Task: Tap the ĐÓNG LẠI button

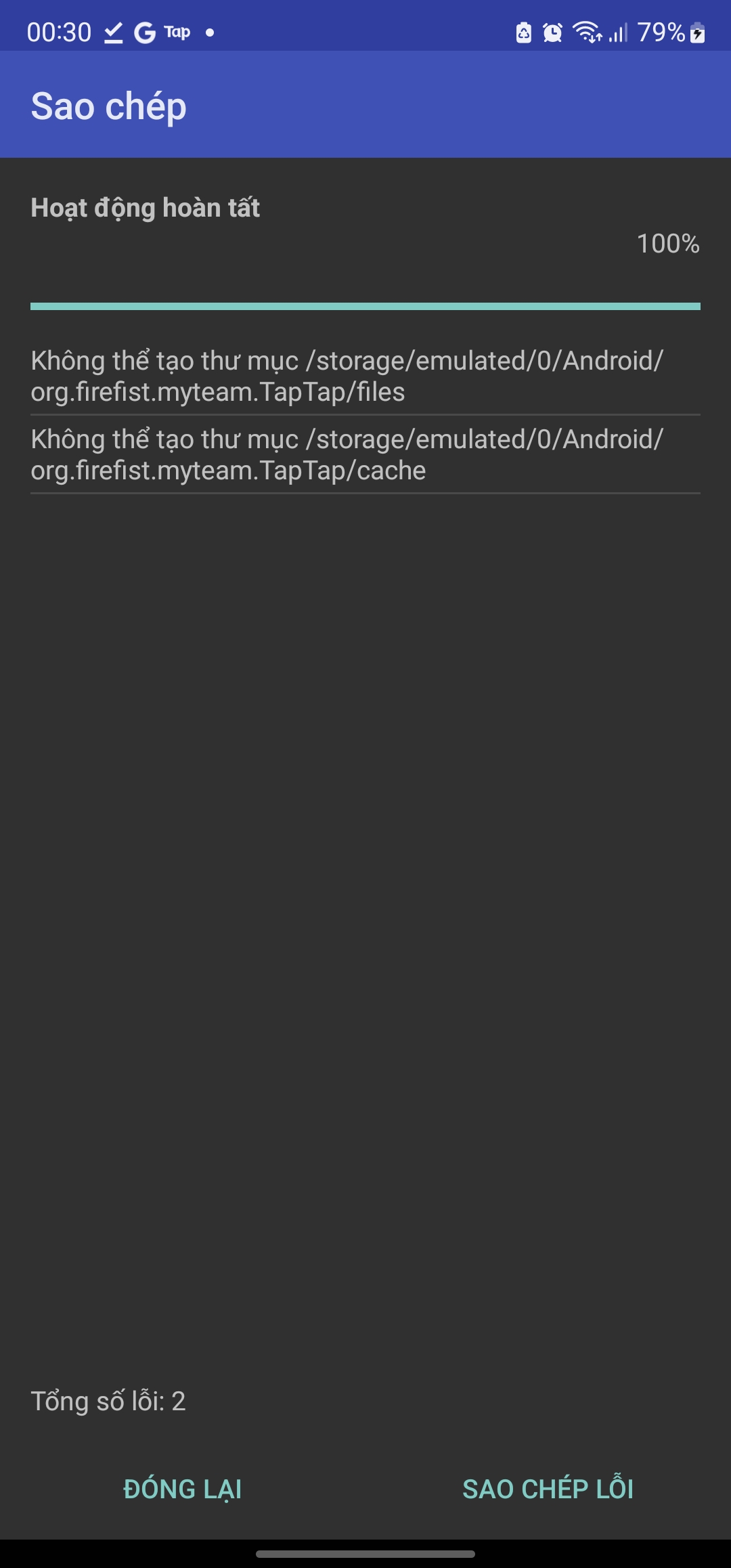Action: 183,1489
